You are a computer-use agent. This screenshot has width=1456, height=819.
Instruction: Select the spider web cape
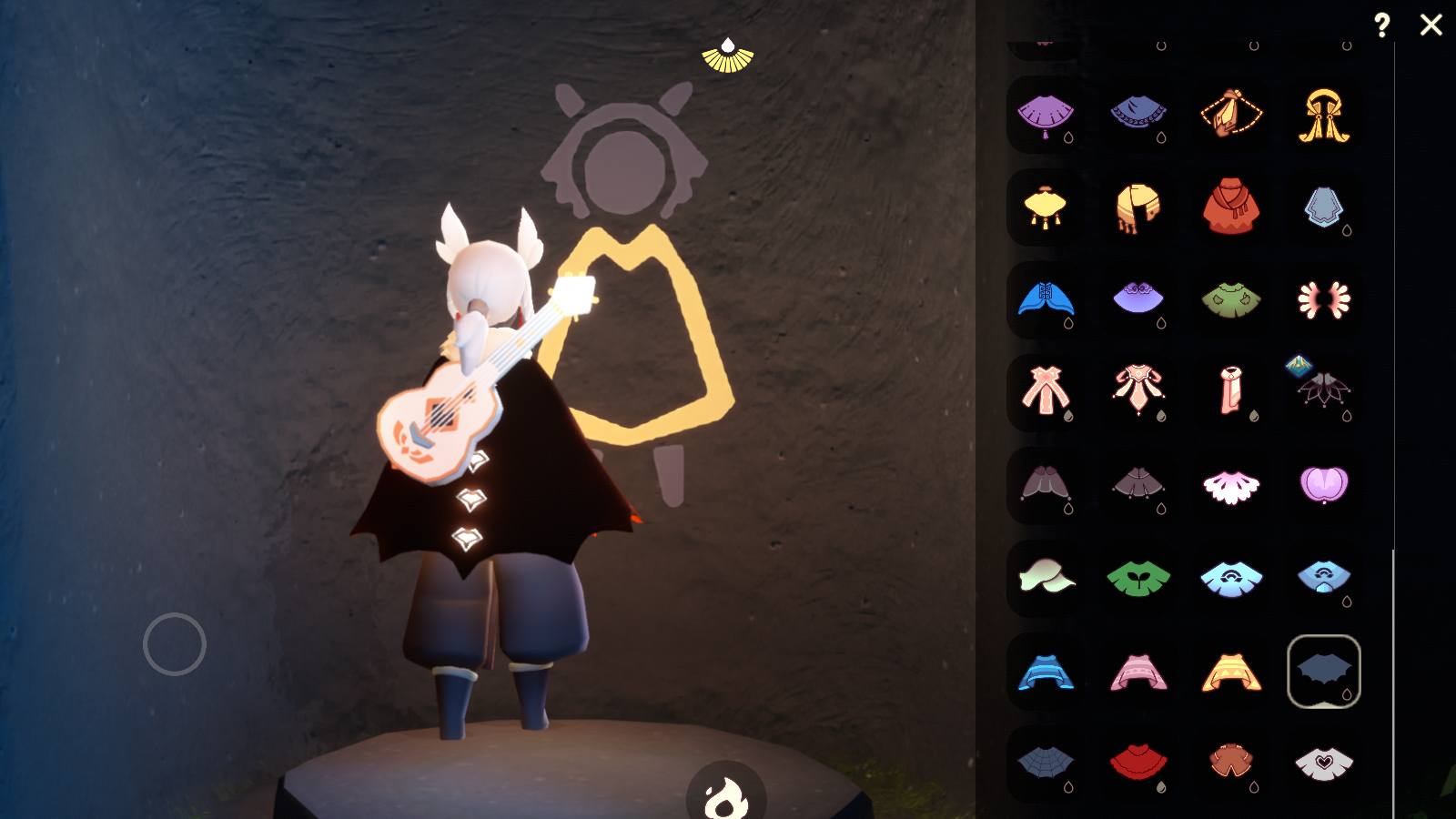coord(1046,763)
